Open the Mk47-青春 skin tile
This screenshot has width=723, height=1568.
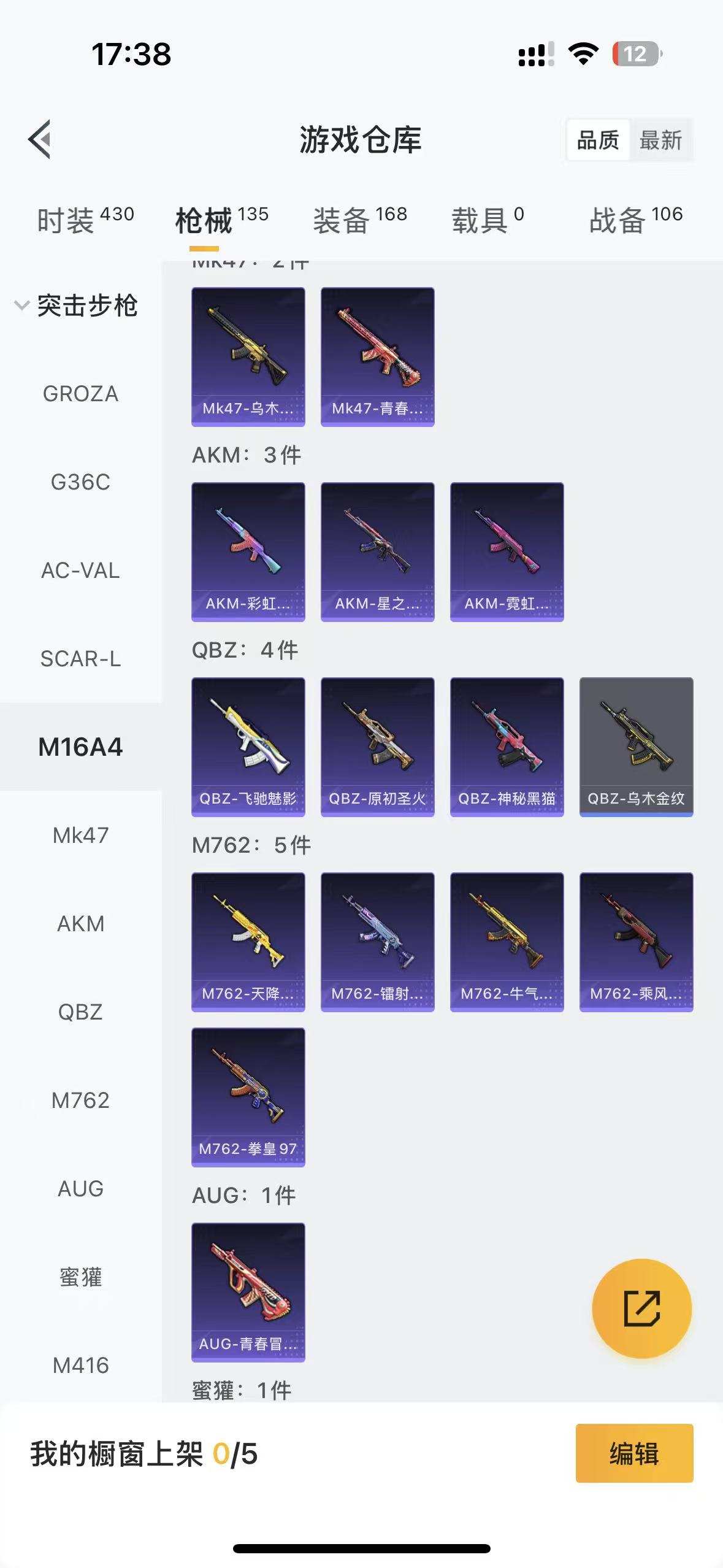point(377,356)
